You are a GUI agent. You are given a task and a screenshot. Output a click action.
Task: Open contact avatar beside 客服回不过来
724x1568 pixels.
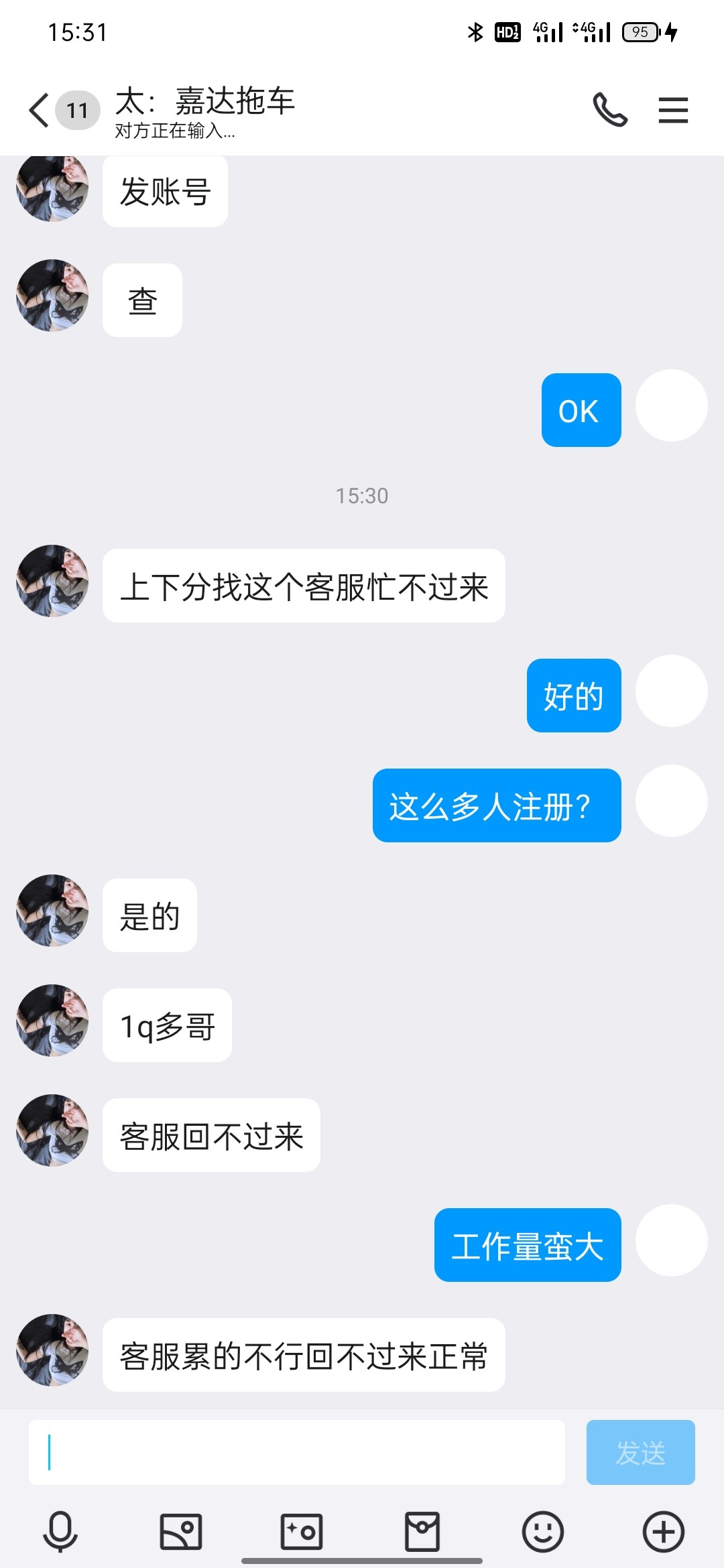click(x=52, y=1130)
